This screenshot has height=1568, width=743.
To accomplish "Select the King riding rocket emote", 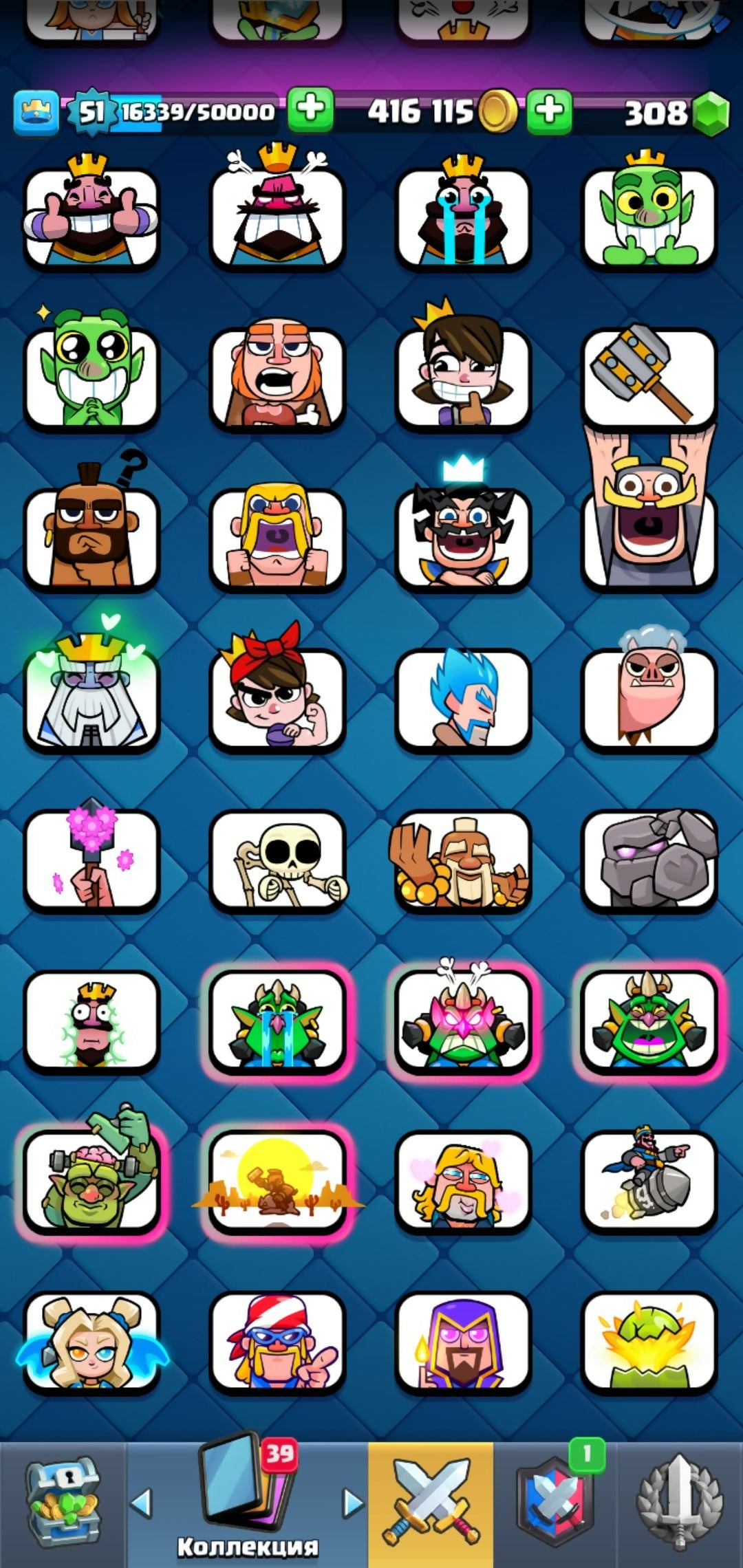I will tap(649, 1182).
